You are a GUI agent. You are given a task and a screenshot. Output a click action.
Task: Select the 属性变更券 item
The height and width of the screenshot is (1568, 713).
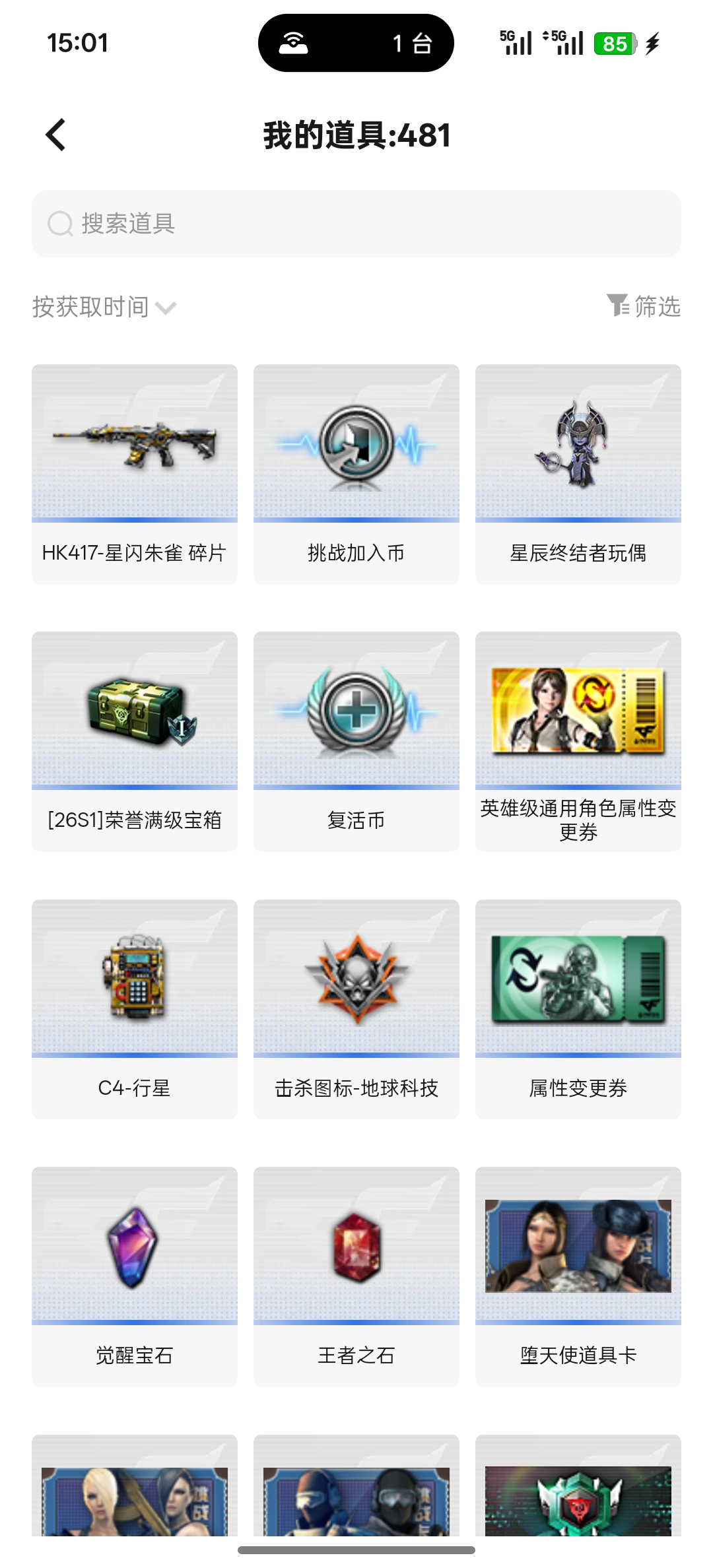tap(578, 1008)
